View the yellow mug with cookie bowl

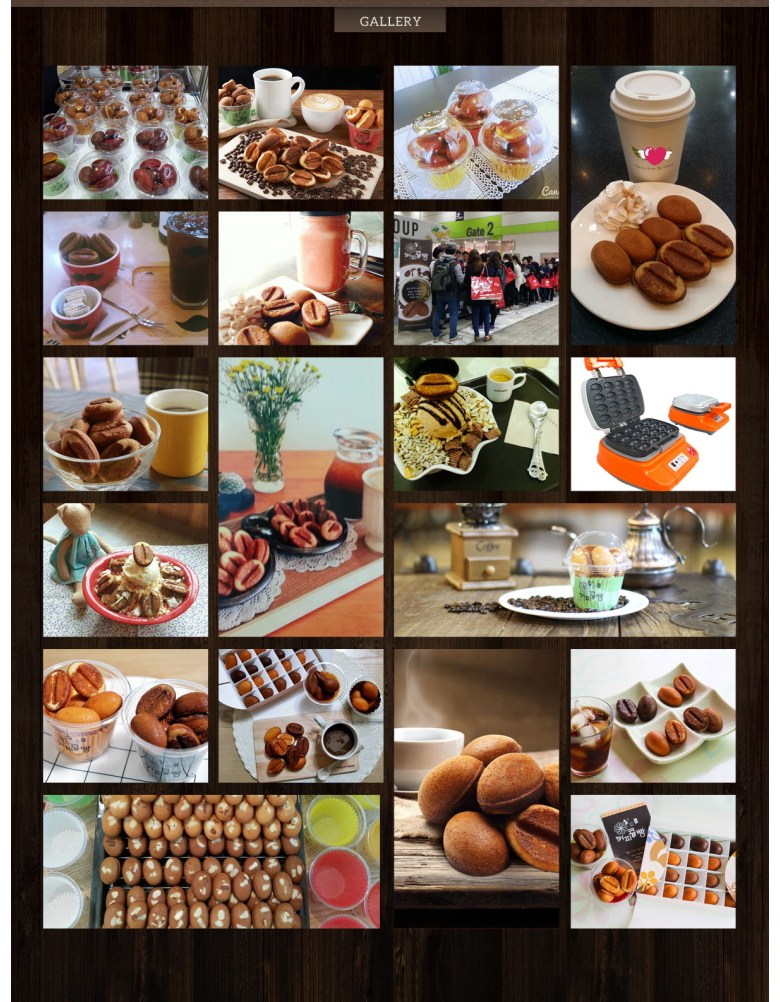click(125, 424)
